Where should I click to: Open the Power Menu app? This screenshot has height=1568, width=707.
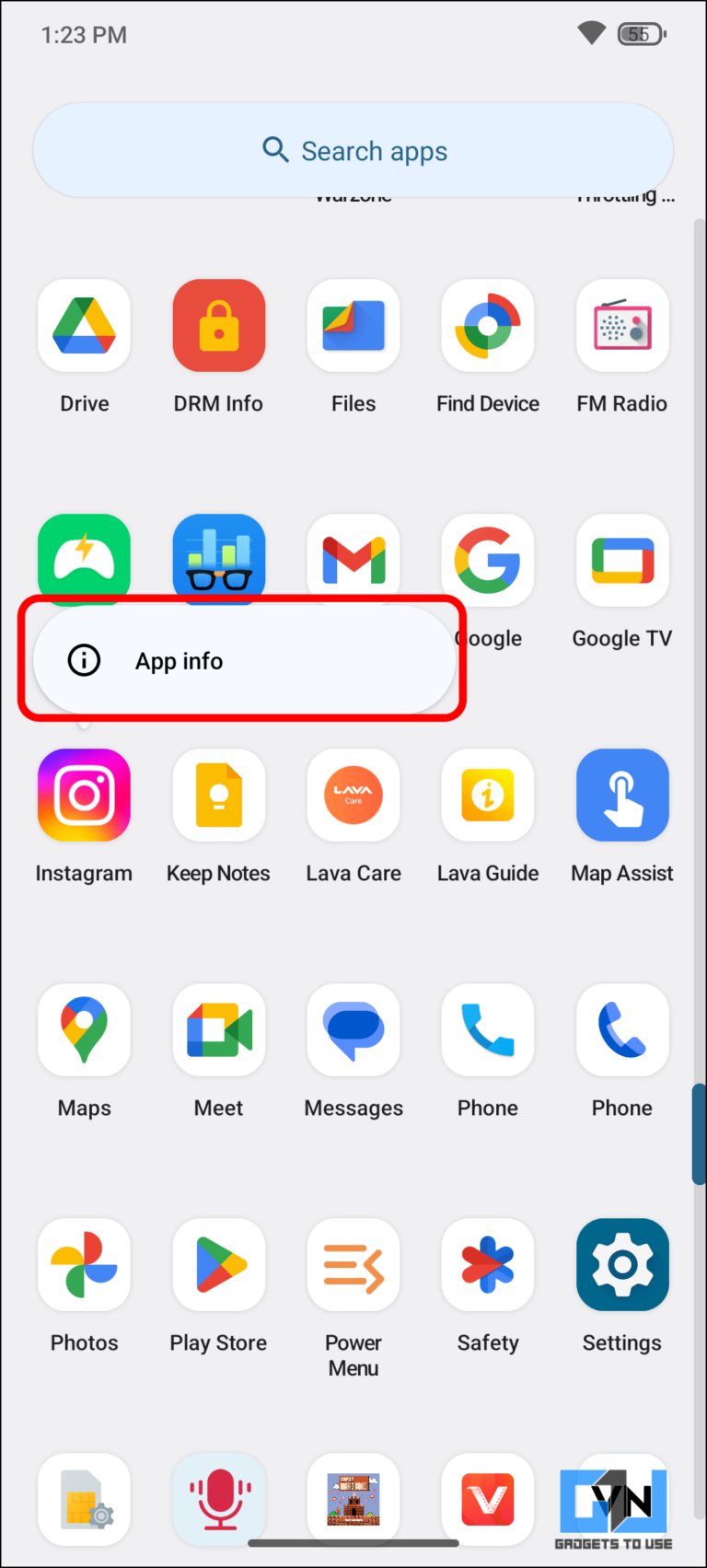click(353, 1264)
